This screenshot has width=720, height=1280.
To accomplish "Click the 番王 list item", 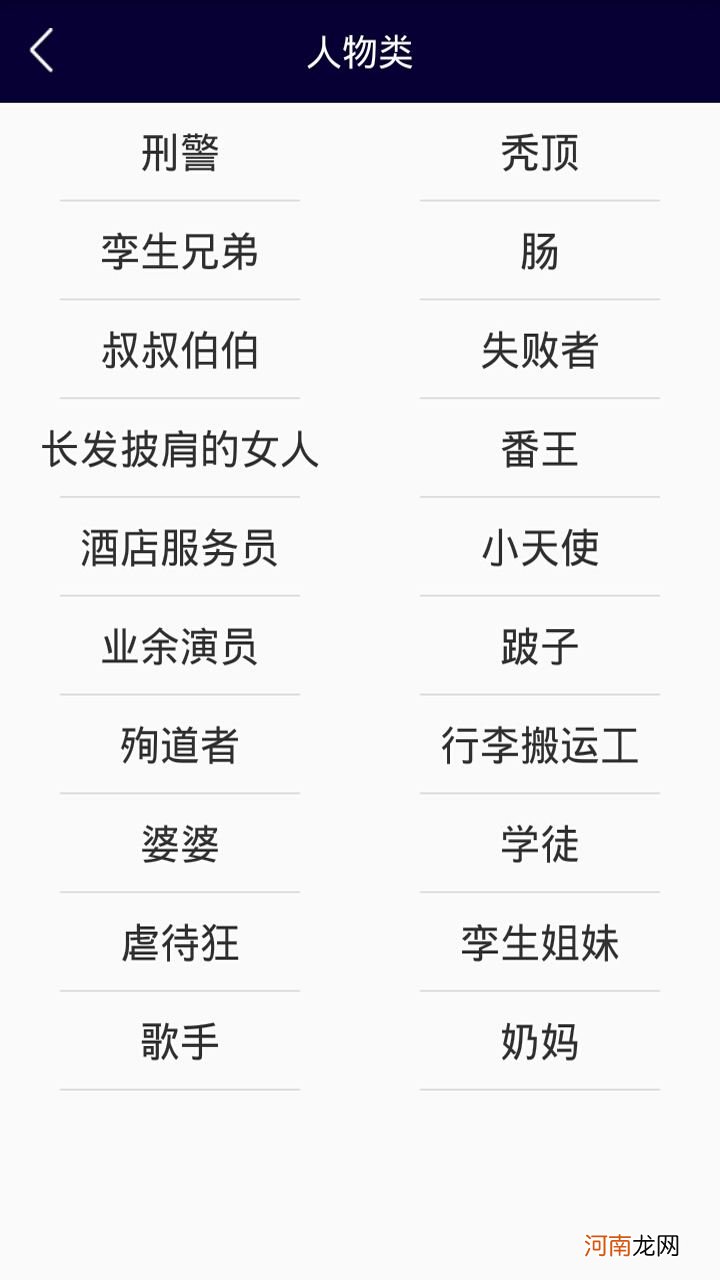I will coord(540,449).
